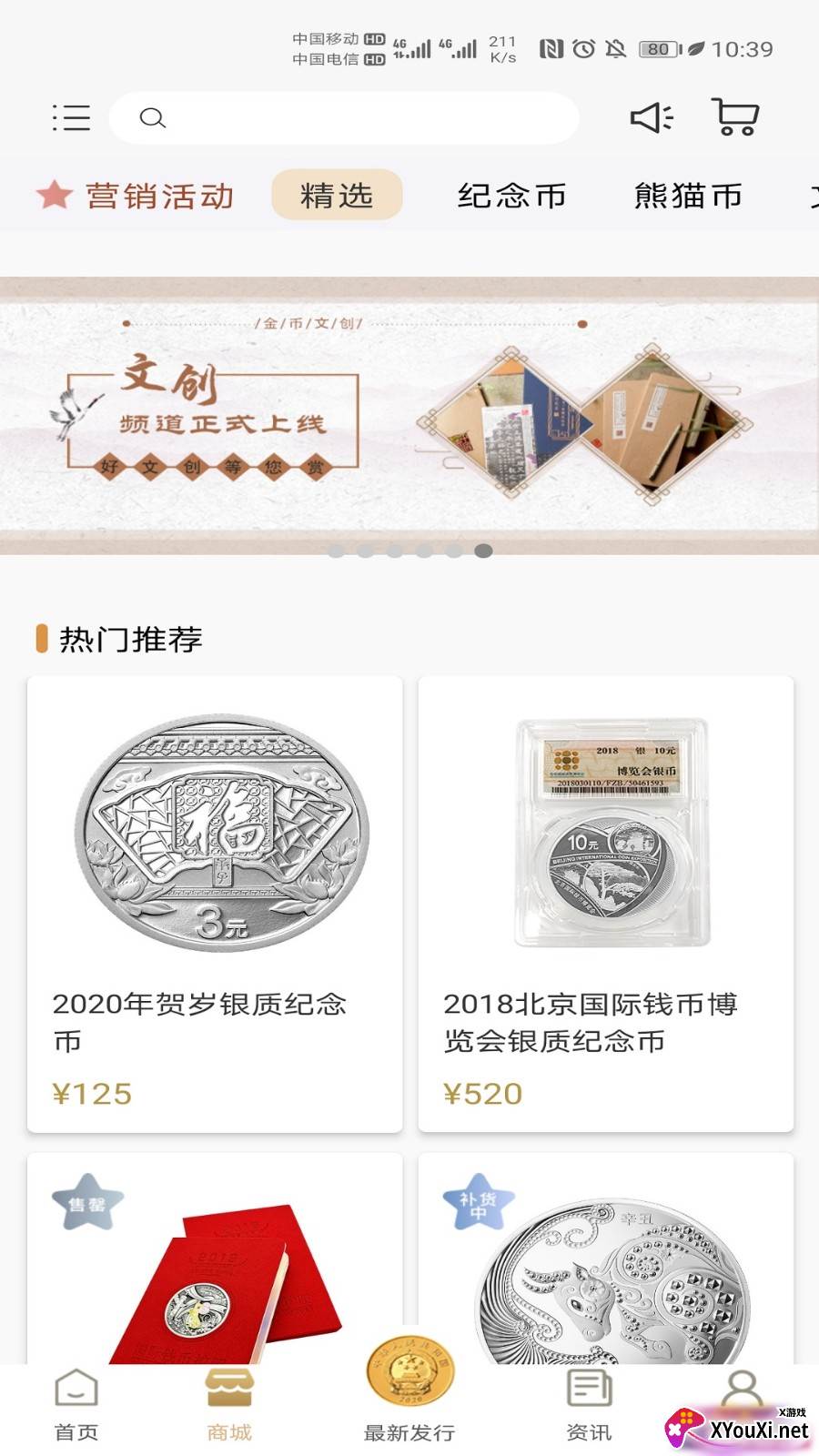Open the category list menu icon
This screenshot has height=1456, width=819.
(x=71, y=117)
